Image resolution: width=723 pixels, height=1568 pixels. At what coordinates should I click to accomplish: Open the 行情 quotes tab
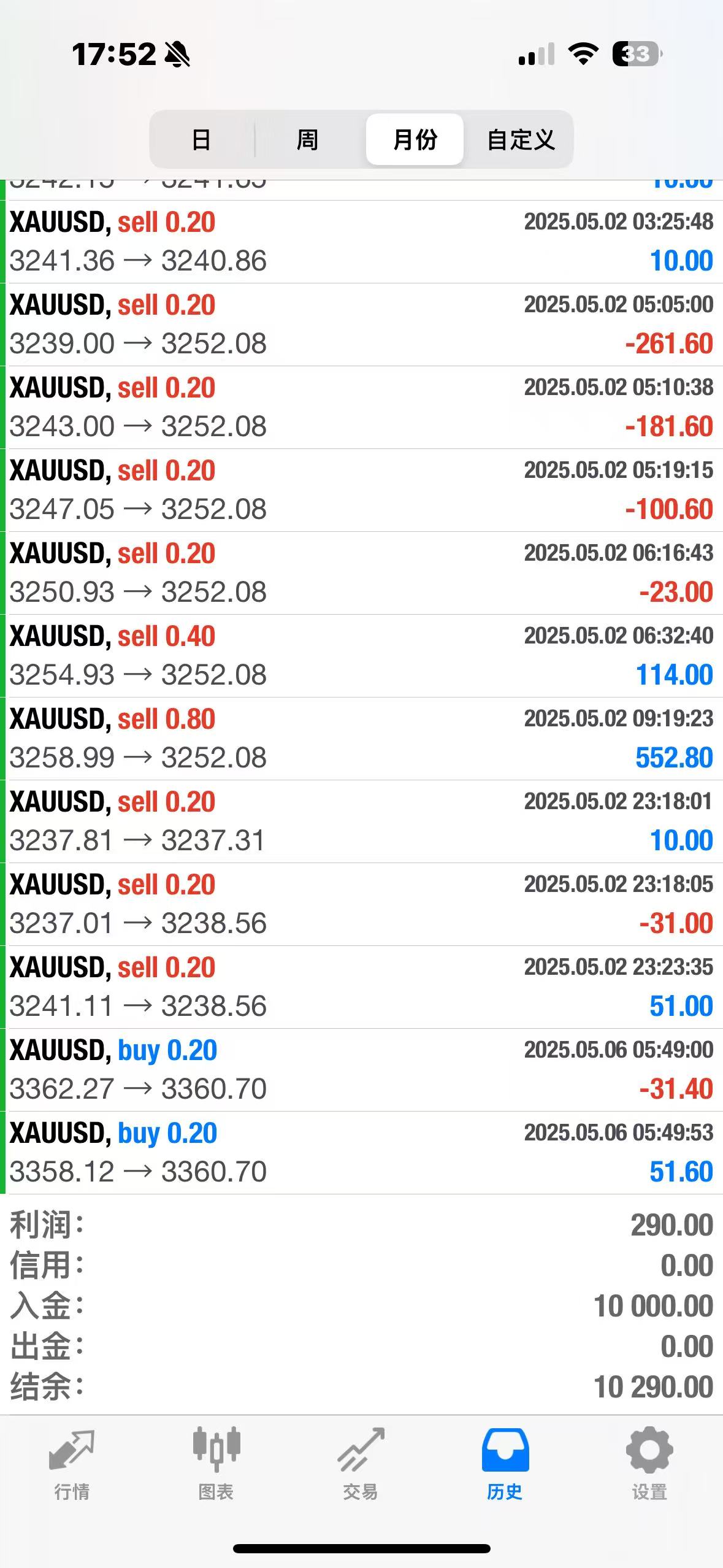(72, 1464)
